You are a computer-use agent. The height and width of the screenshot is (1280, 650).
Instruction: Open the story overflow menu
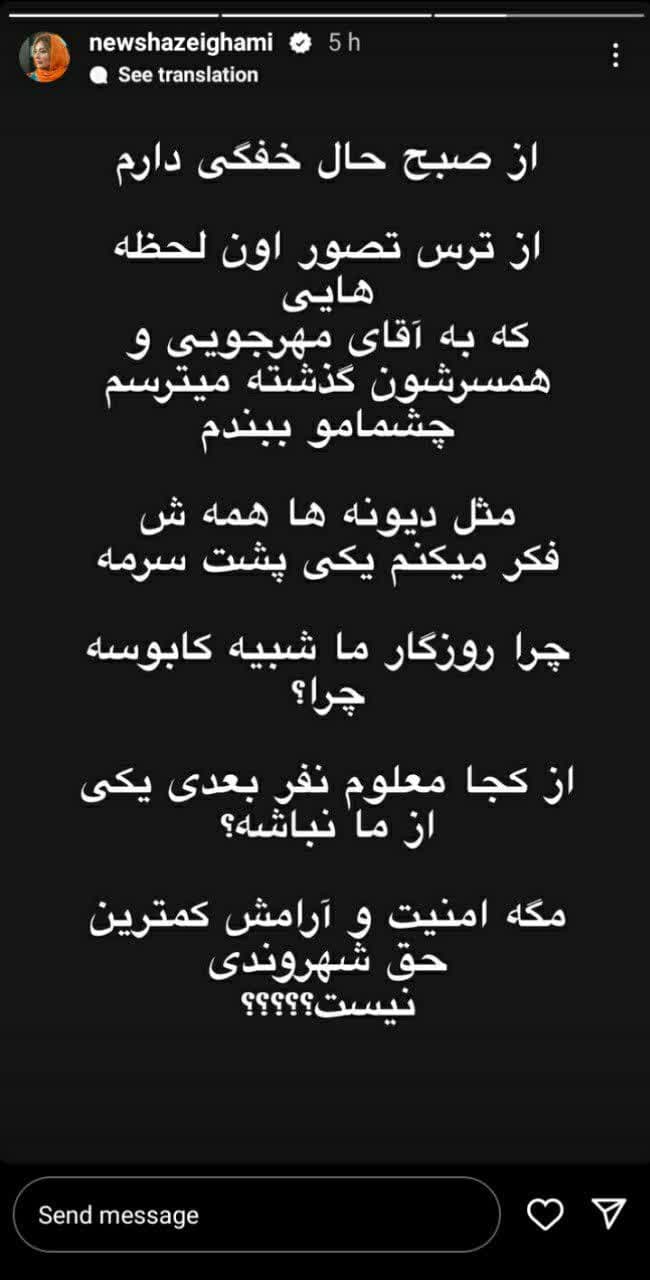(617, 55)
